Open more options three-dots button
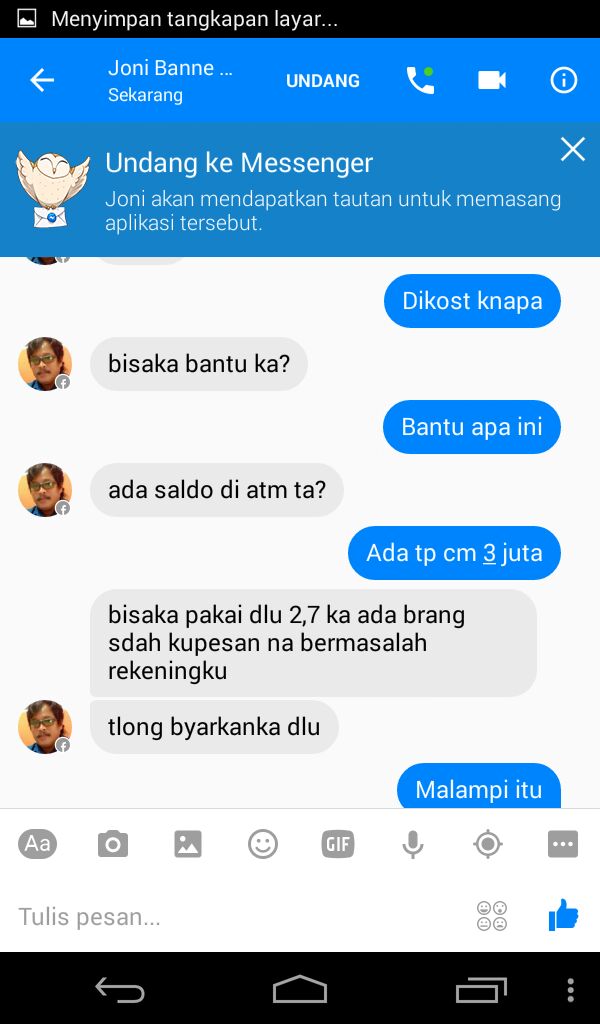This screenshot has height=1024, width=600. [563, 844]
